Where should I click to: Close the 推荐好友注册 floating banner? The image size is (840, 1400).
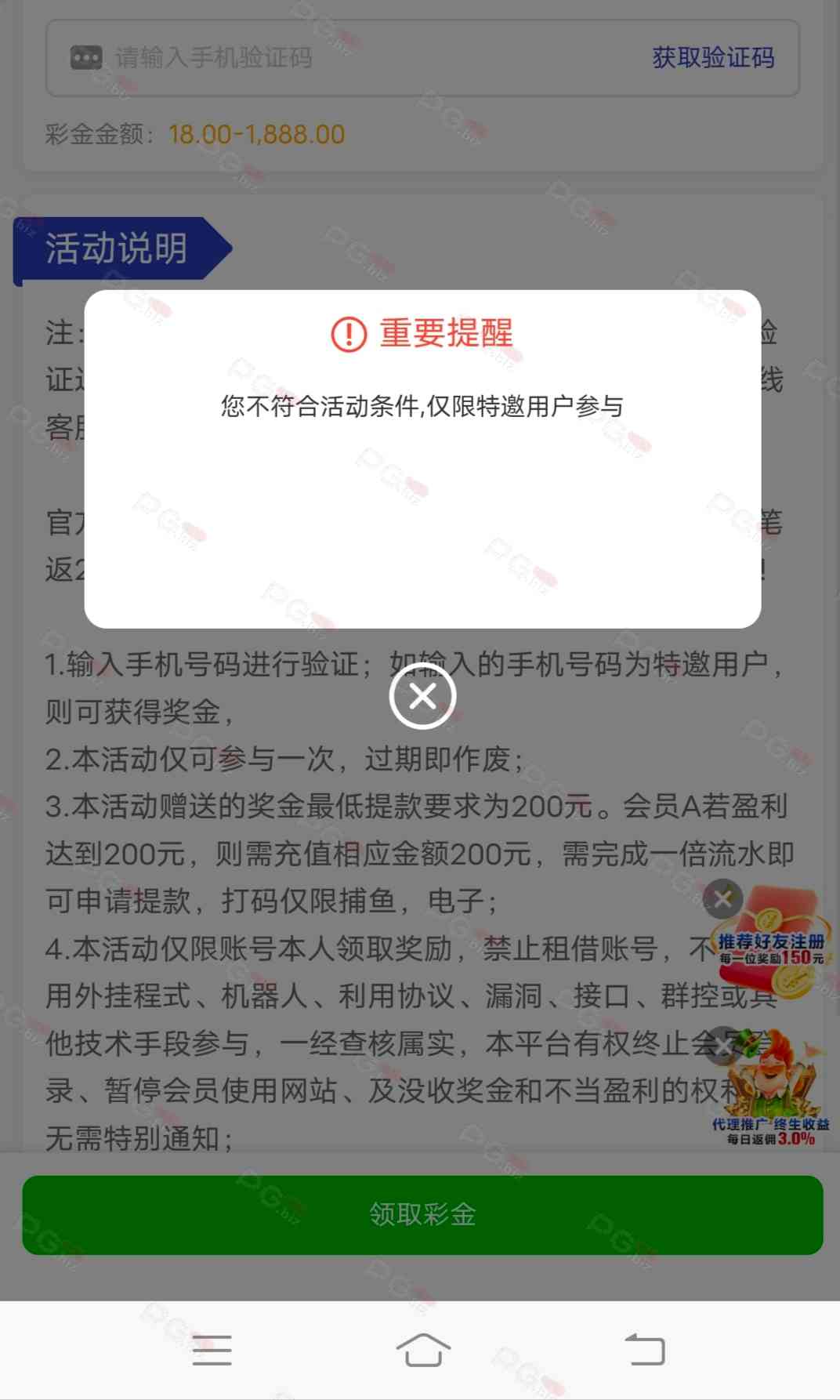click(722, 899)
